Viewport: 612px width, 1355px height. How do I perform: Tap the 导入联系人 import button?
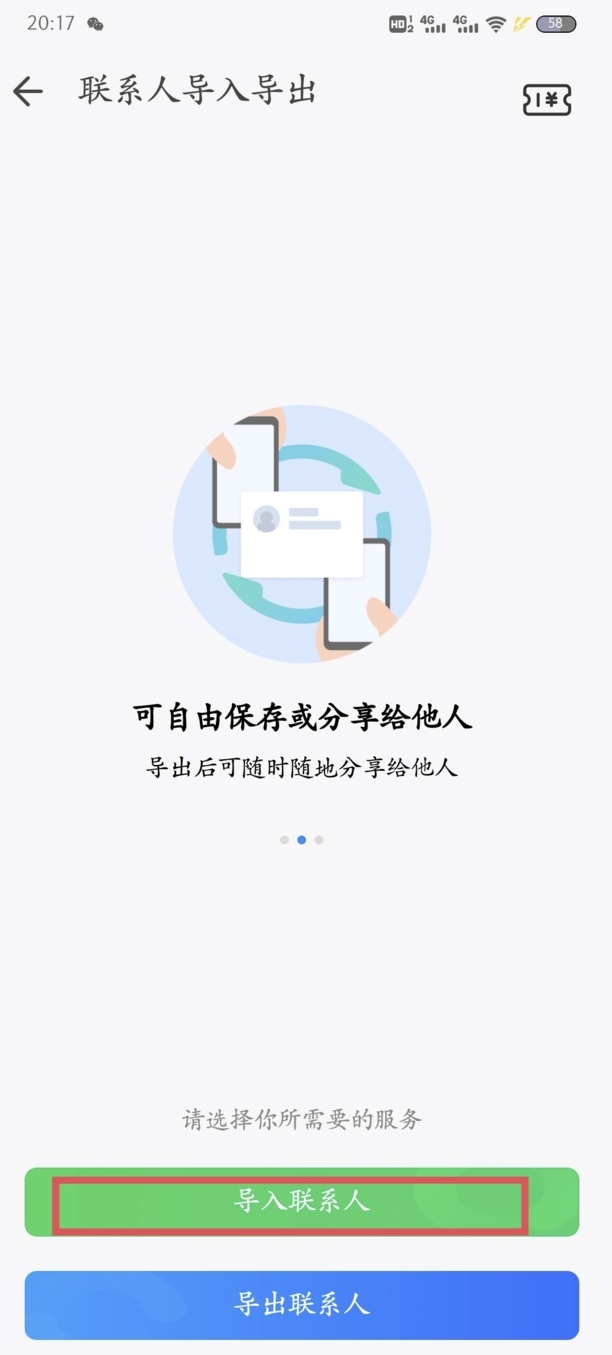click(302, 1201)
